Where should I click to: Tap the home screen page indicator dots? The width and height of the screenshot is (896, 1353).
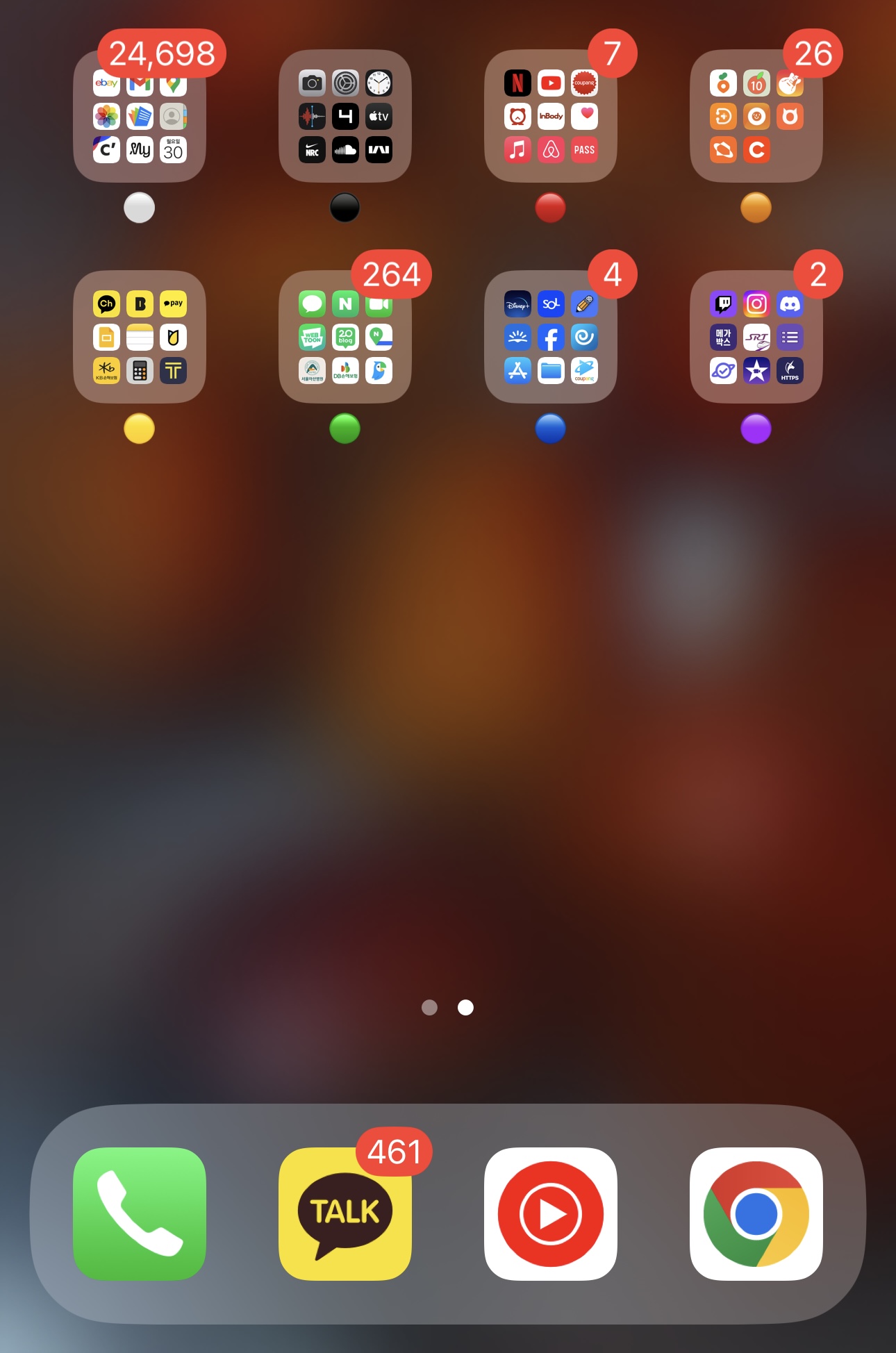447,1007
